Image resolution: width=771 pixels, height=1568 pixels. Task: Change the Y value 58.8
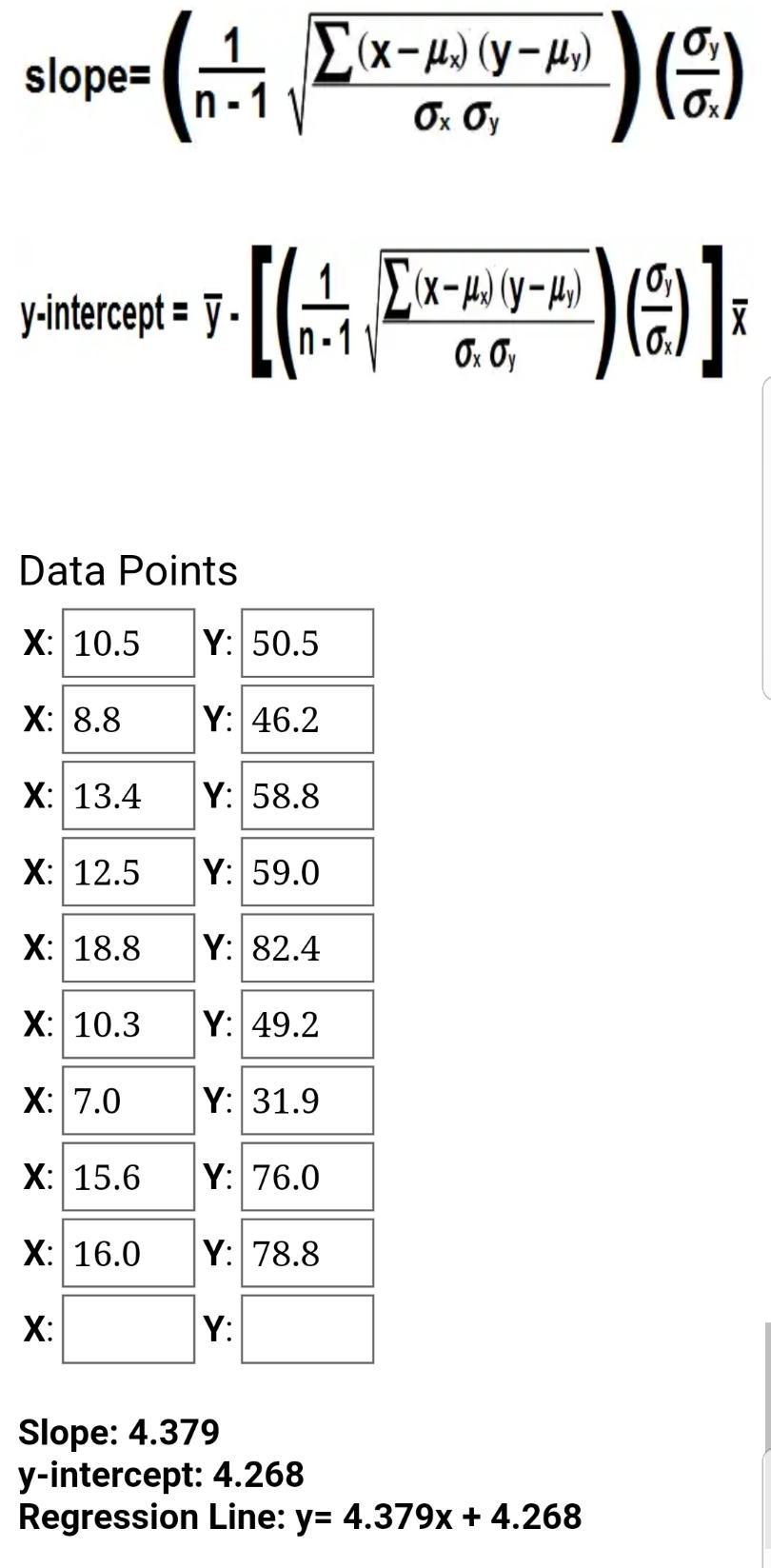point(306,796)
